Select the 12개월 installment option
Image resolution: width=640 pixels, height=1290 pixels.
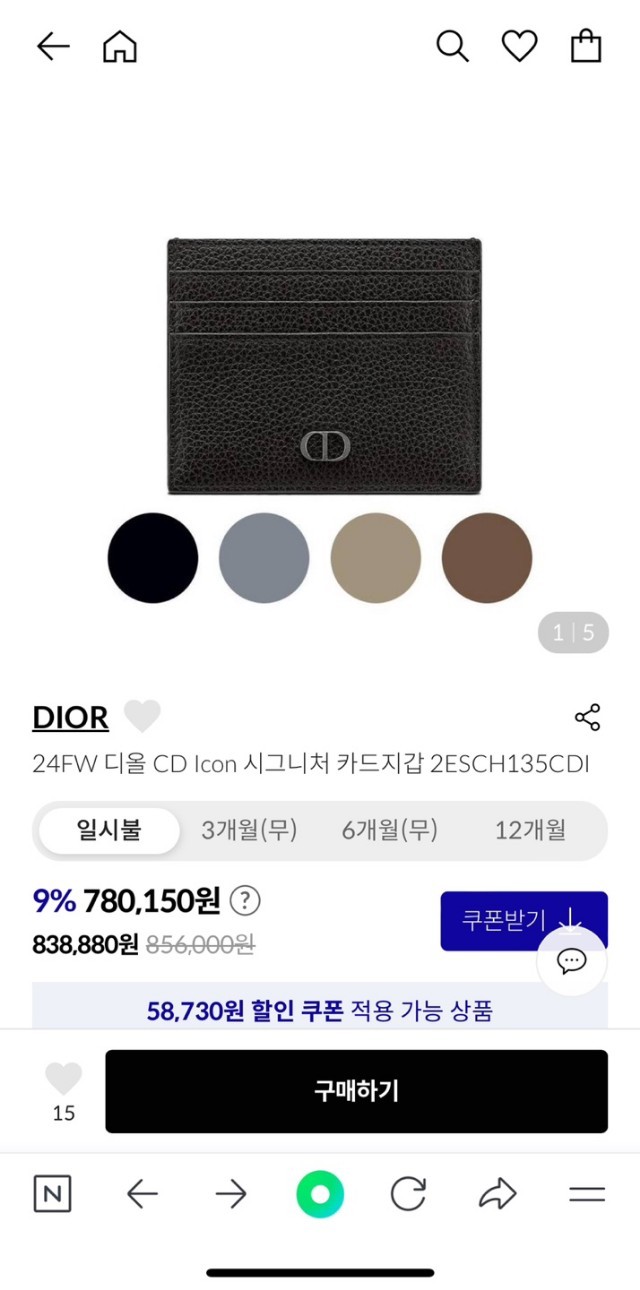(x=530, y=830)
